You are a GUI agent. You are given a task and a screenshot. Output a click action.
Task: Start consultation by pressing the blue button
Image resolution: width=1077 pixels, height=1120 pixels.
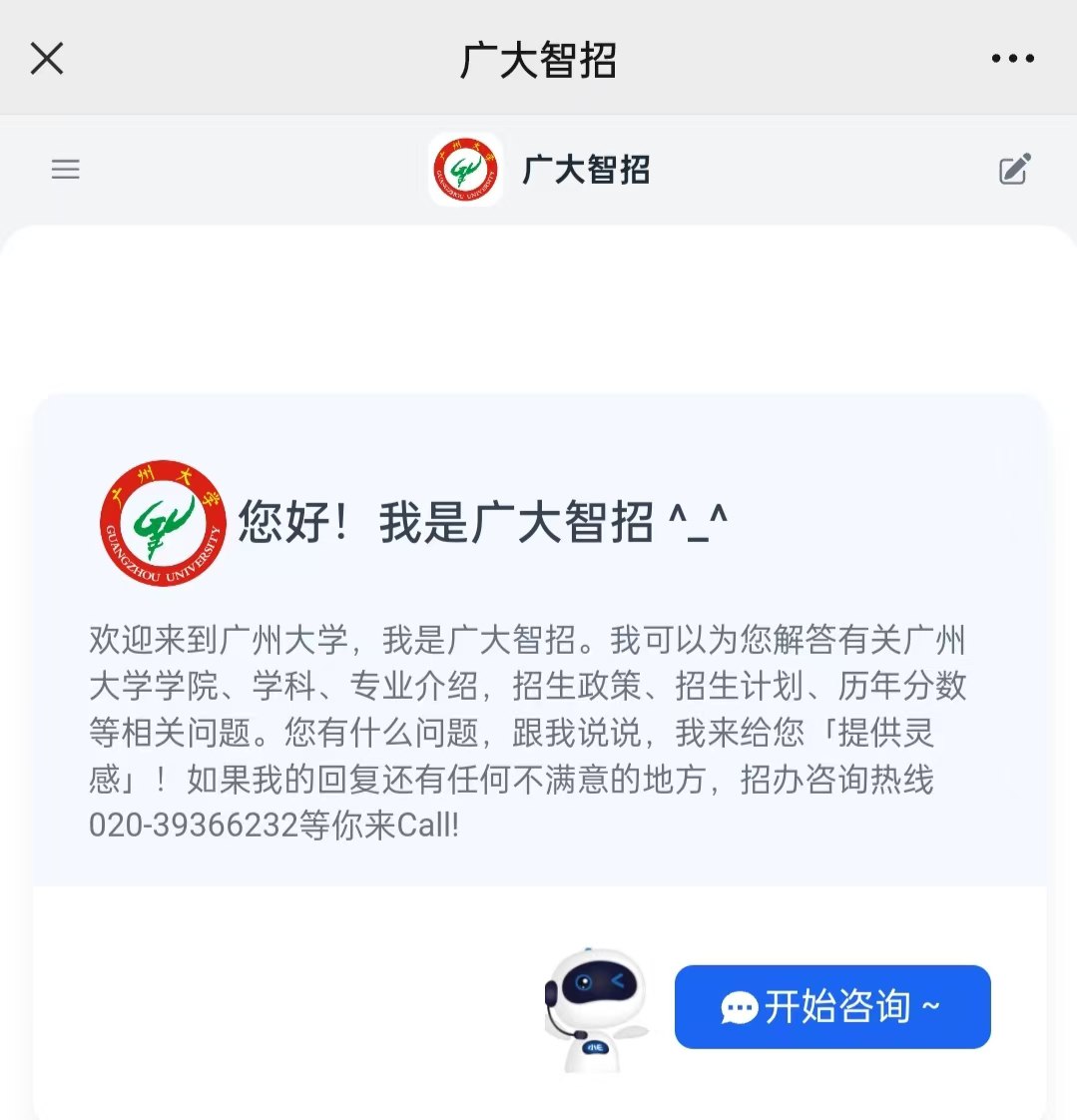click(x=831, y=1008)
